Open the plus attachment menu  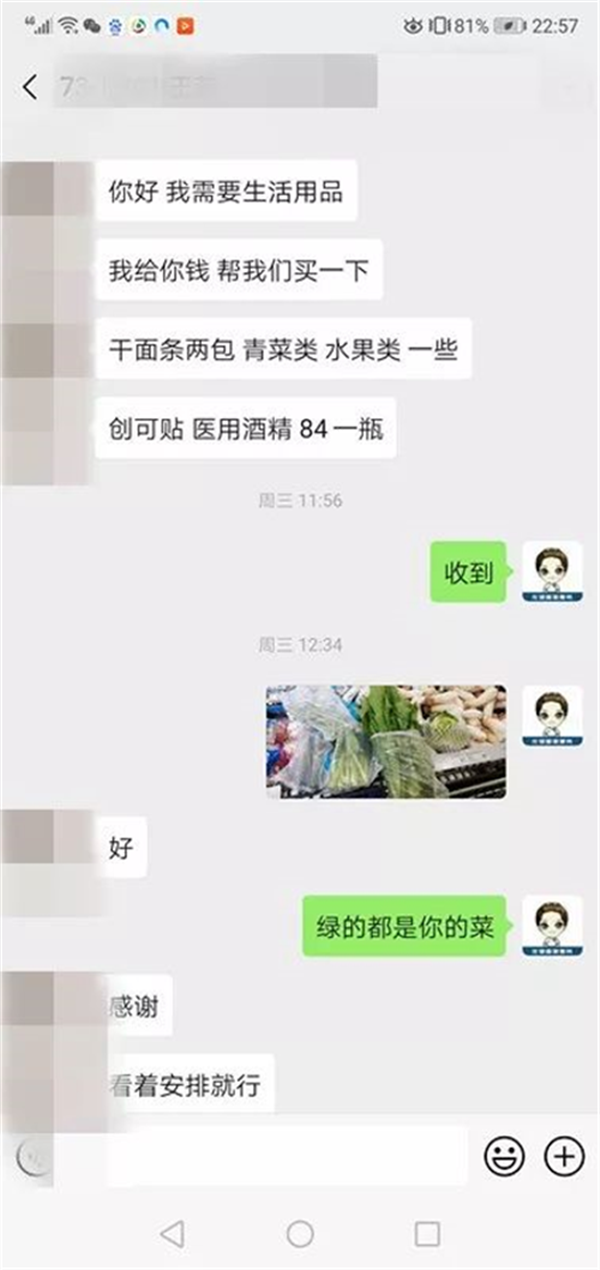tap(564, 1157)
